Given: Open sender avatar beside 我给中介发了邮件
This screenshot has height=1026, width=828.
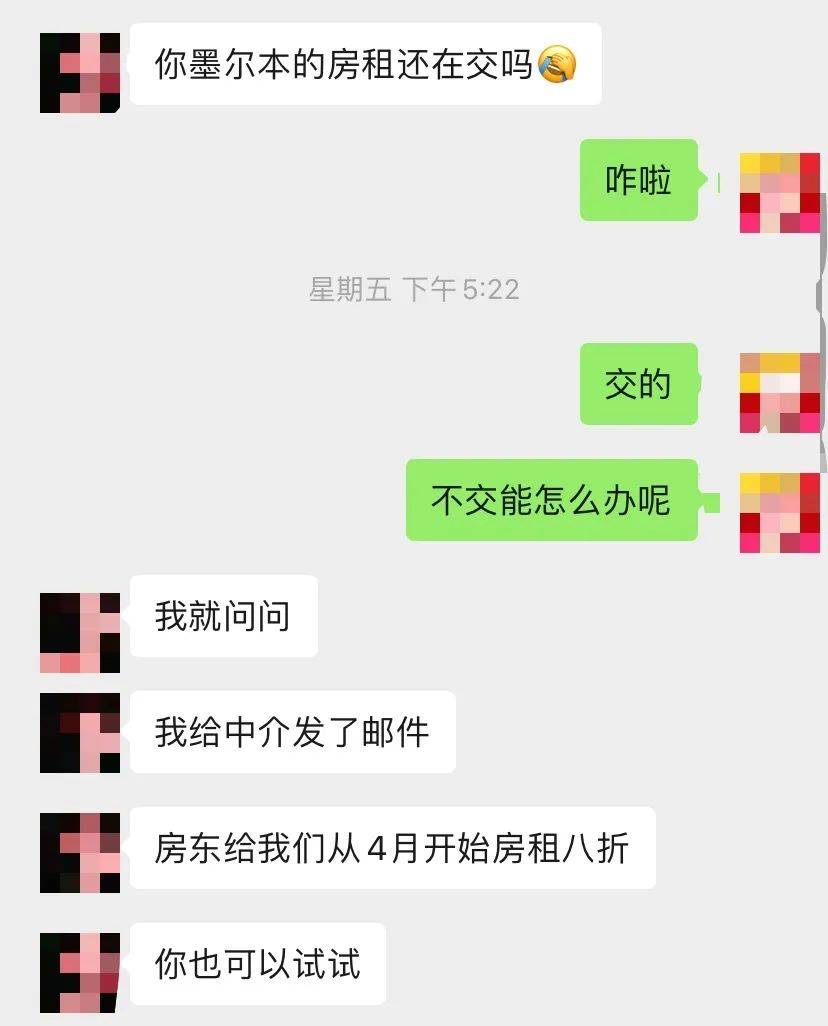Looking at the screenshot, I should [80, 732].
